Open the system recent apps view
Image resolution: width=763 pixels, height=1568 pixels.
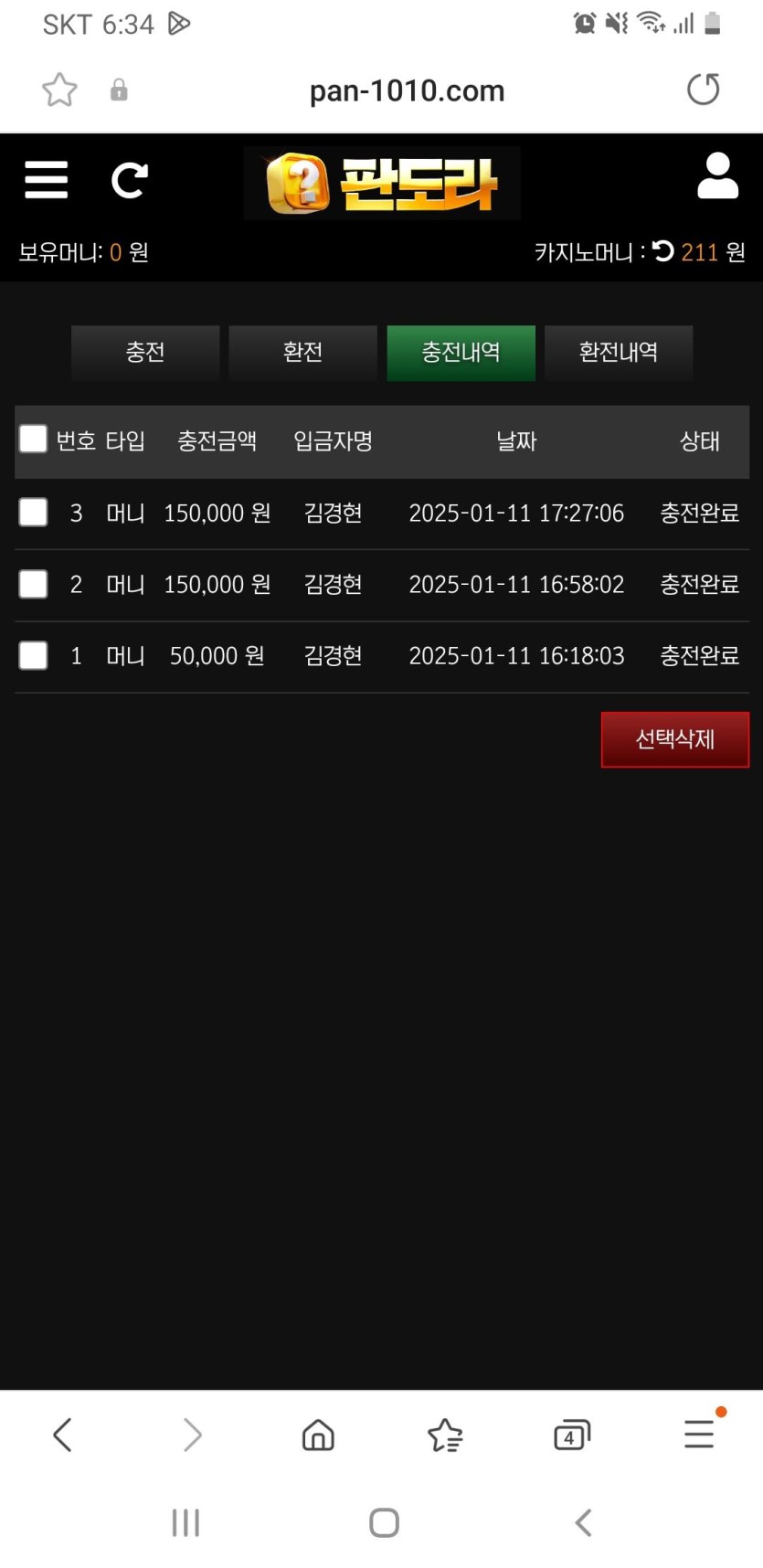[x=185, y=1522]
